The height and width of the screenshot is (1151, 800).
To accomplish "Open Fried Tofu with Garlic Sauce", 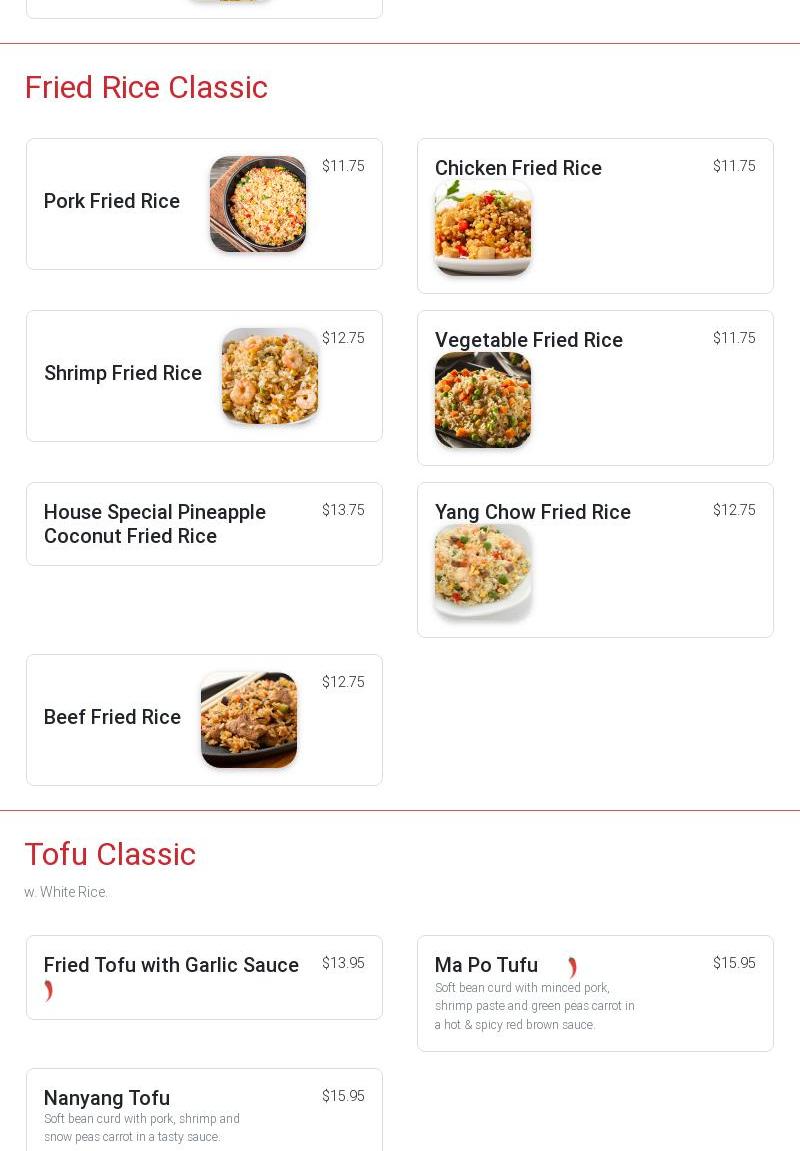I will coord(171,966).
